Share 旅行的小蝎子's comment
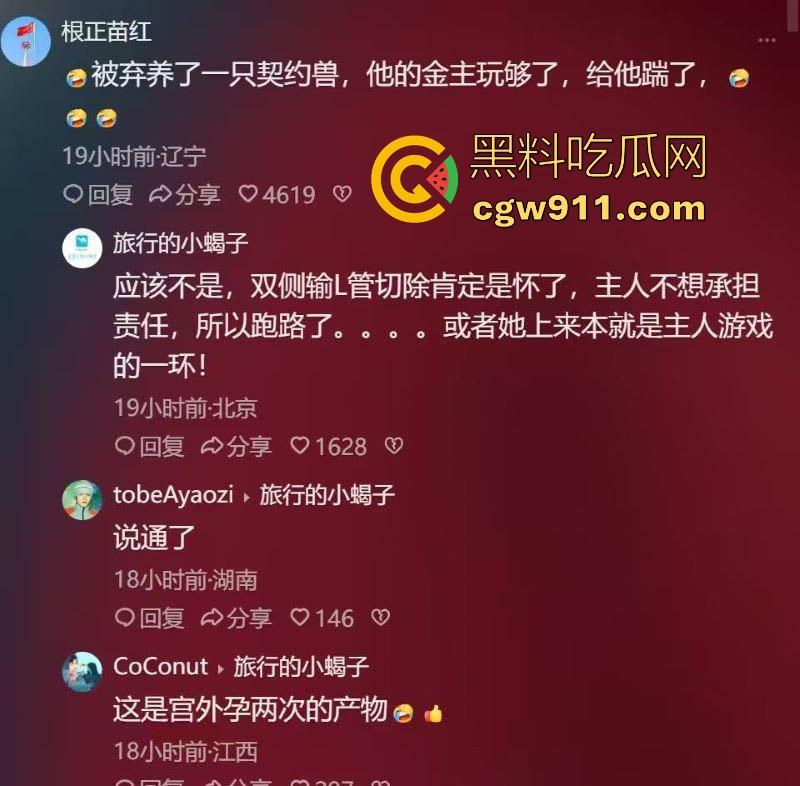The height and width of the screenshot is (786, 800). tap(237, 446)
